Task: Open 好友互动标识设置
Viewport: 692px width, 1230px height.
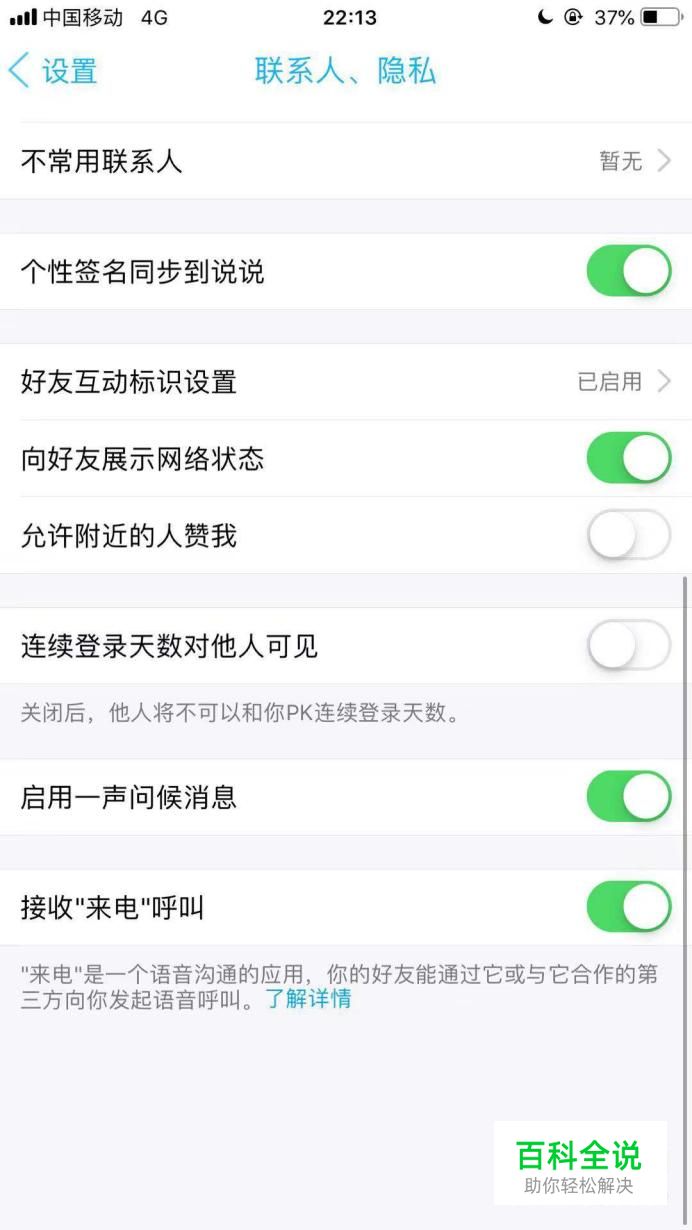Action: tap(346, 382)
